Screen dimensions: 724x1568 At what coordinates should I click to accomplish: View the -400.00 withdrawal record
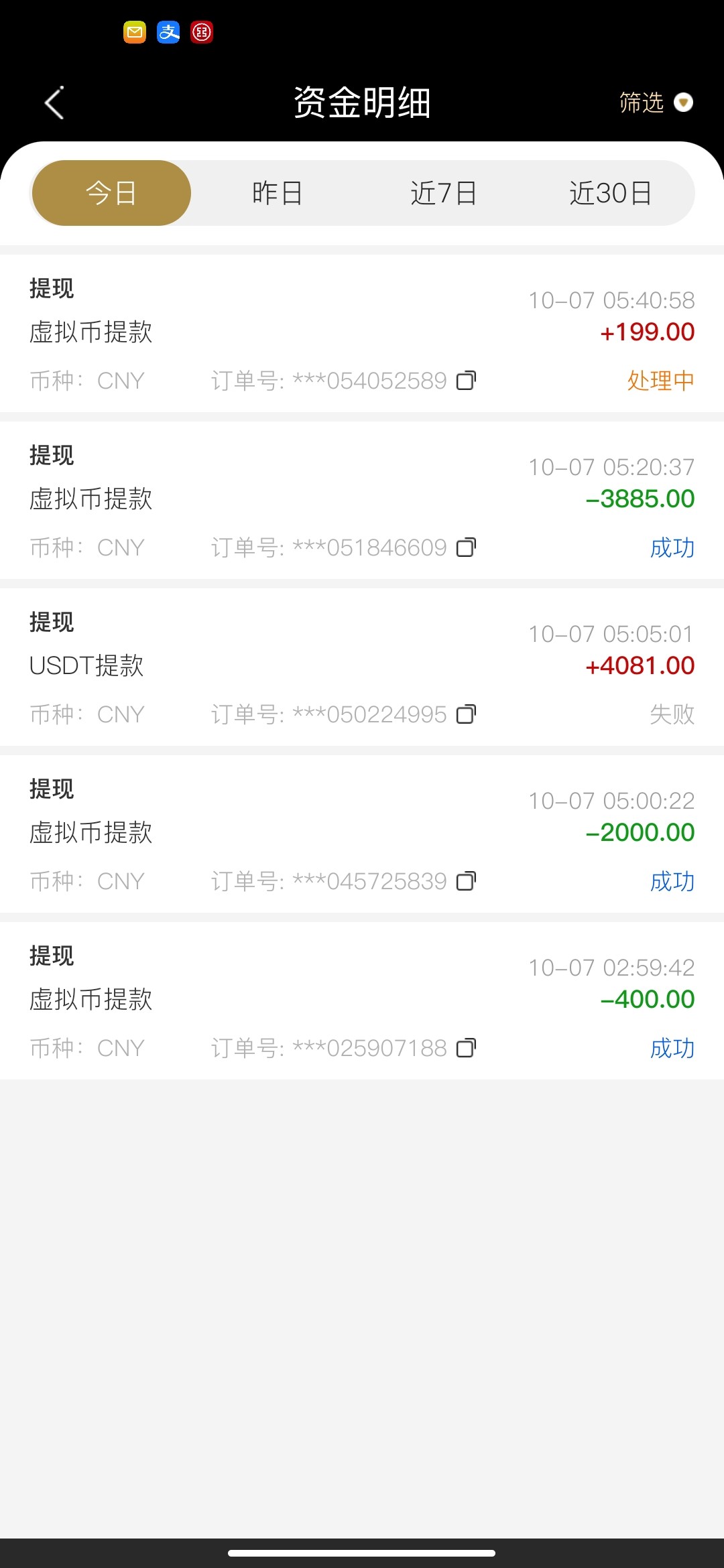point(362,1000)
